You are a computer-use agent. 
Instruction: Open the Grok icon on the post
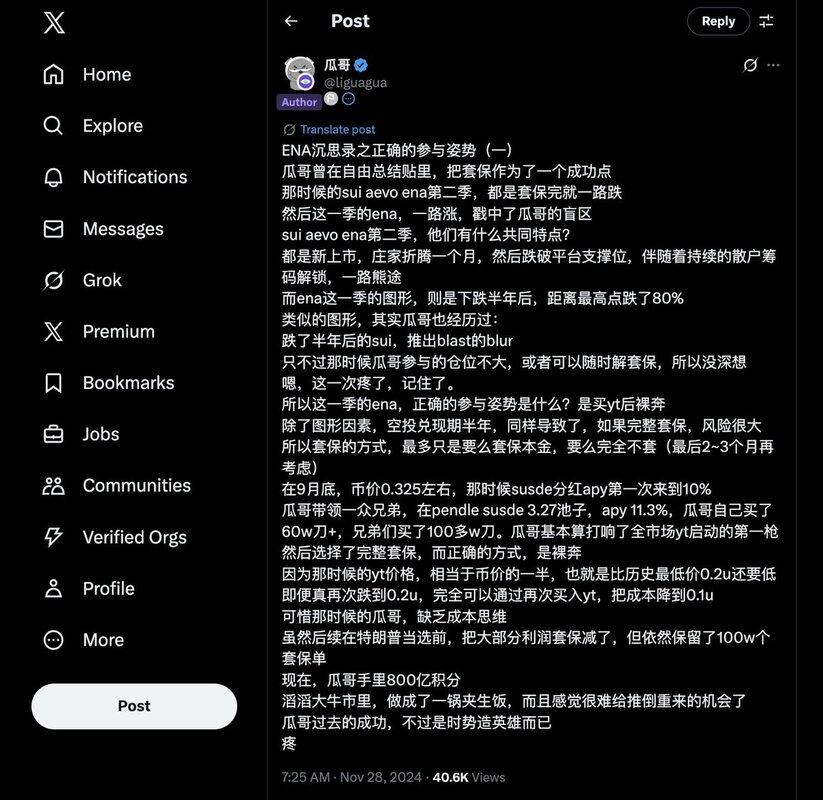(750, 65)
